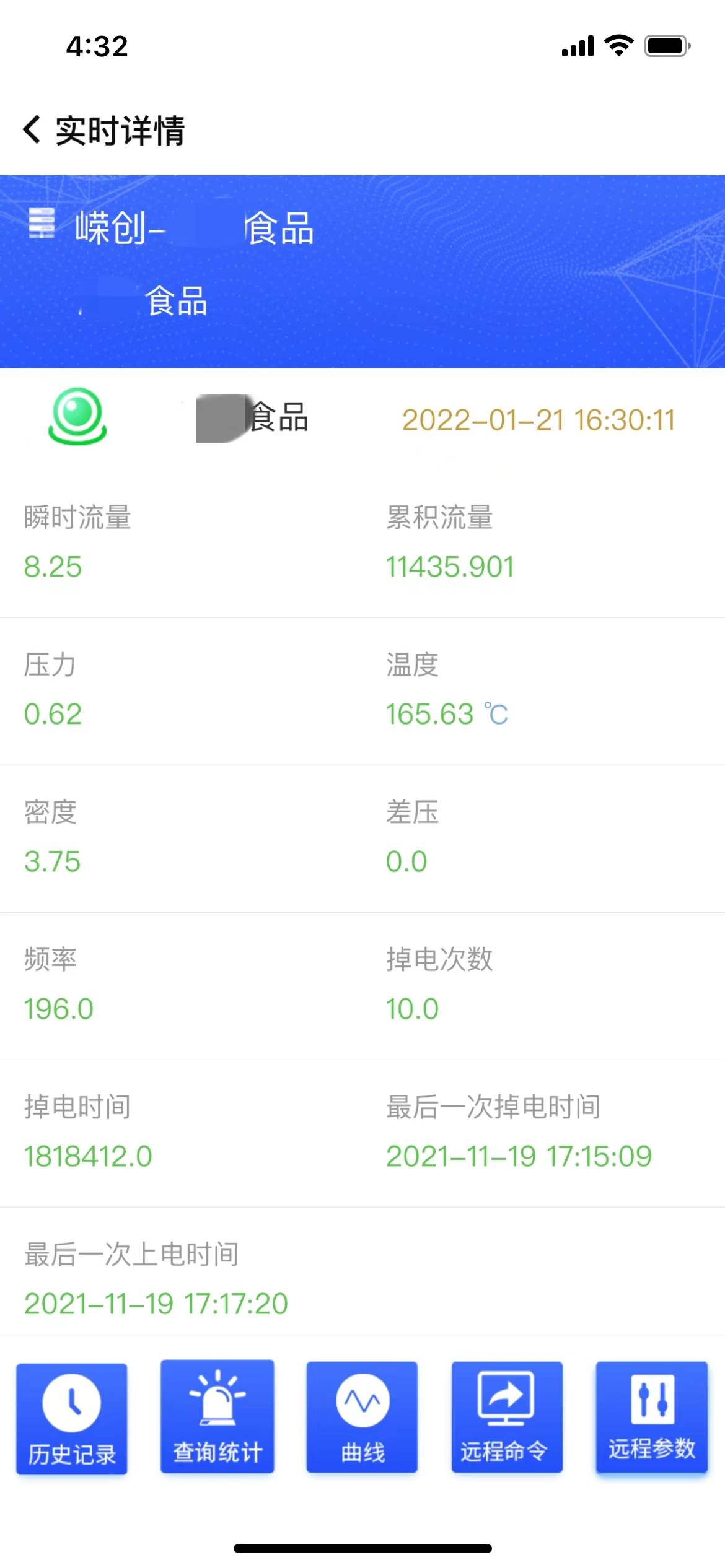This screenshot has height=1568, width=725.
Task: Go back from 实时详情 page
Action: click(32, 130)
